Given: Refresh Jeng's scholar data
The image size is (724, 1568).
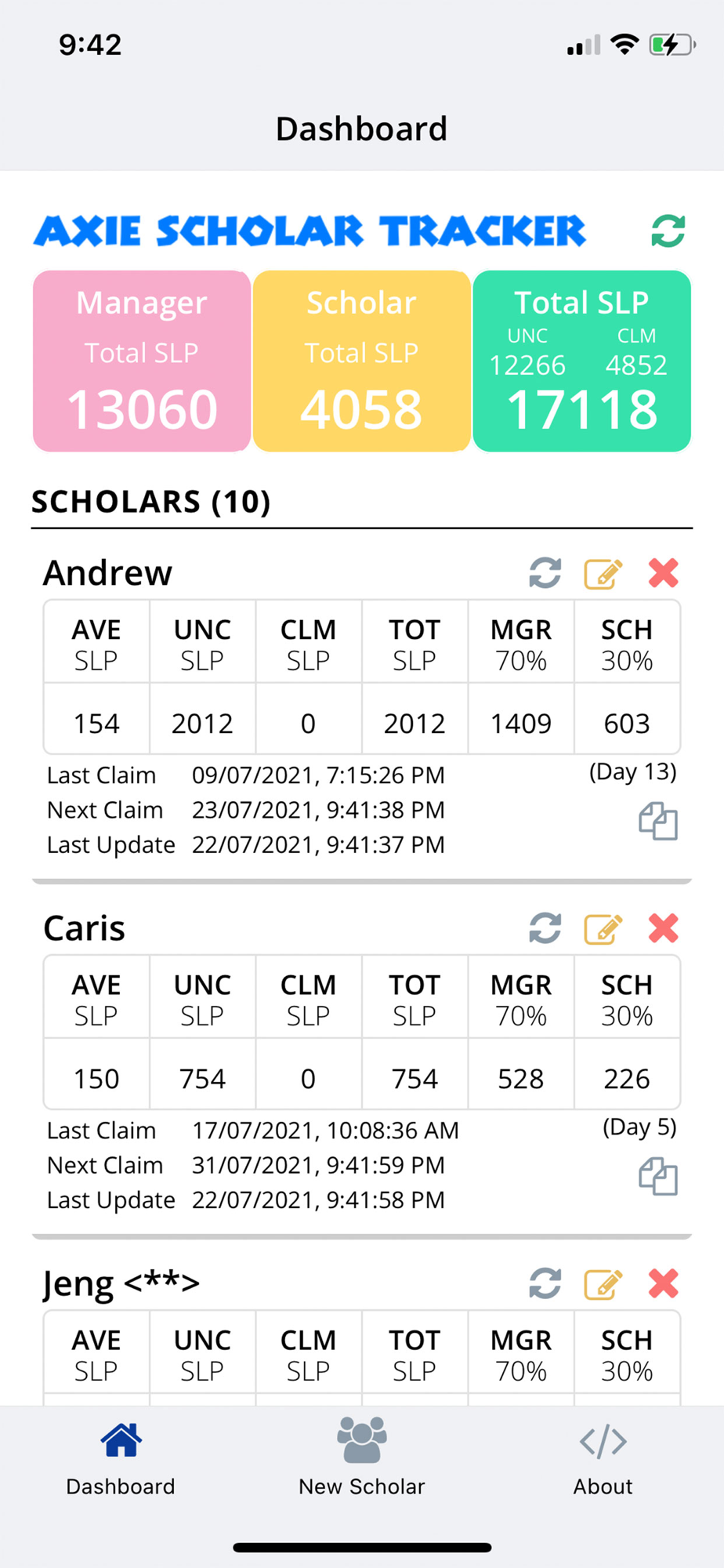Looking at the screenshot, I should coord(545,1283).
